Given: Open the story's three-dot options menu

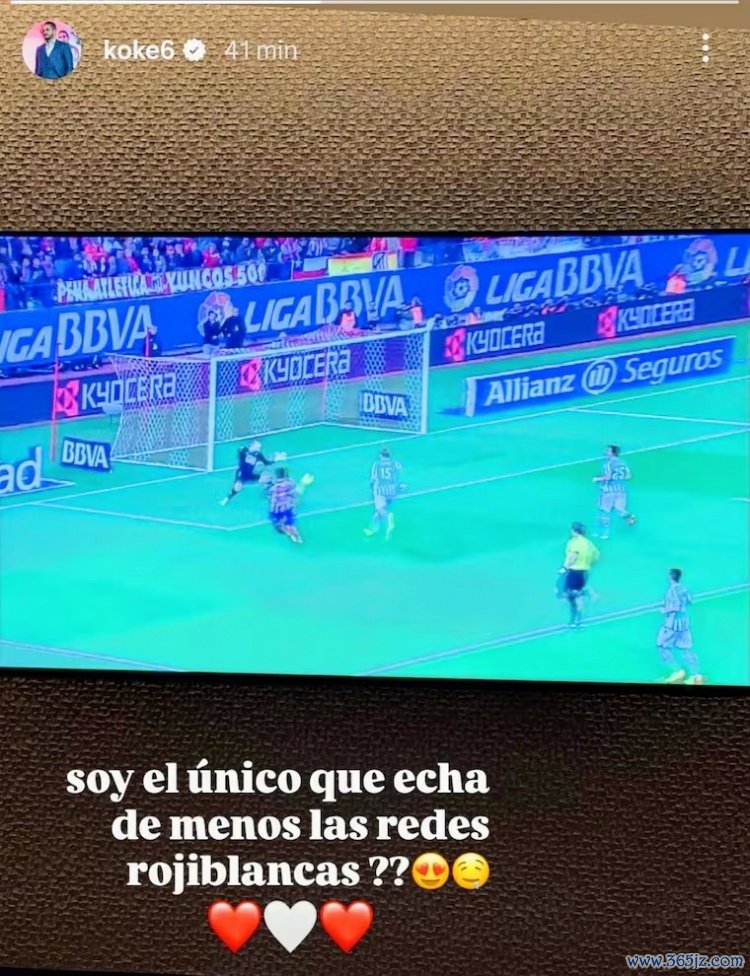Looking at the screenshot, I should coord(705,48).
